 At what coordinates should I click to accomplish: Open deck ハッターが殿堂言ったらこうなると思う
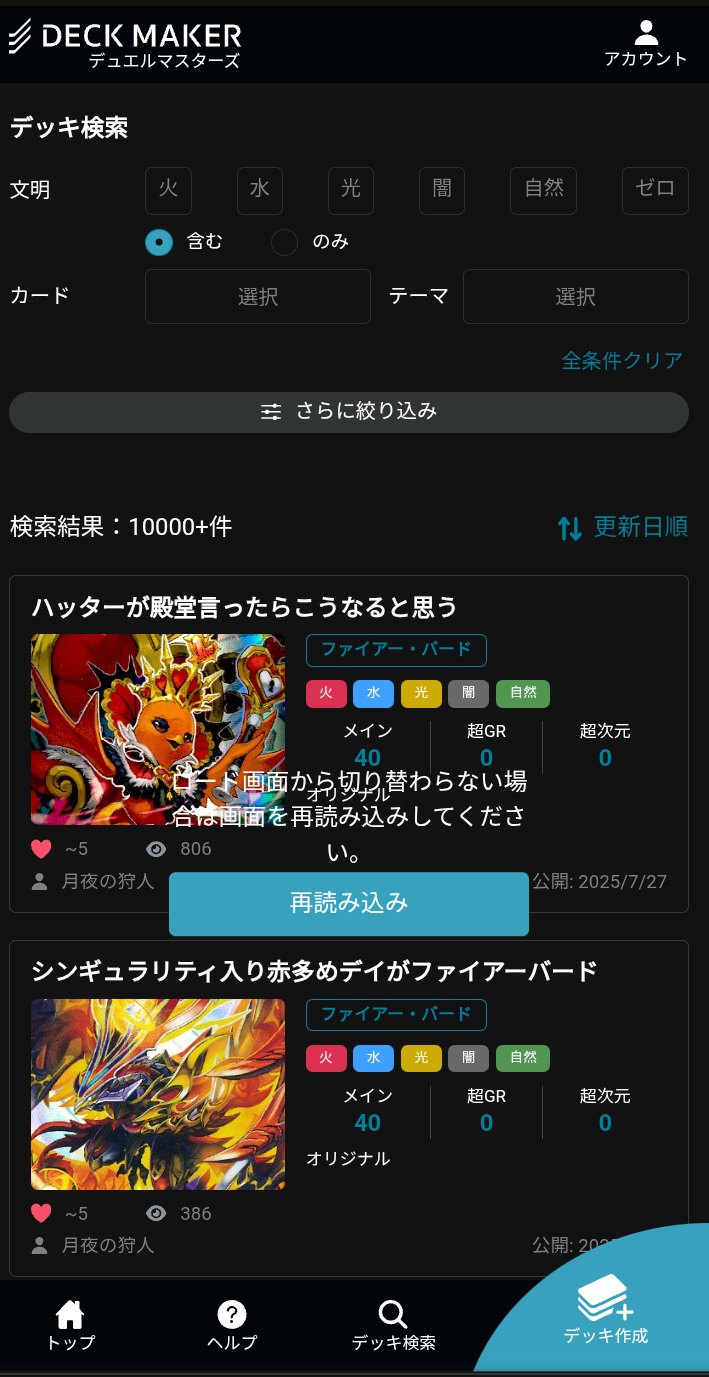click(x=245, y=606)
